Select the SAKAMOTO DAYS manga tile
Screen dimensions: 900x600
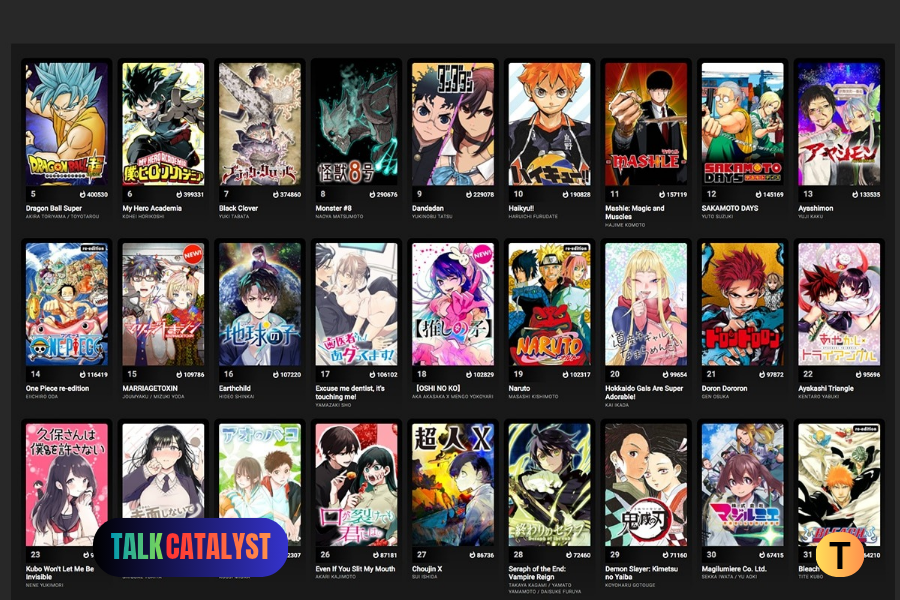point(742,124)
